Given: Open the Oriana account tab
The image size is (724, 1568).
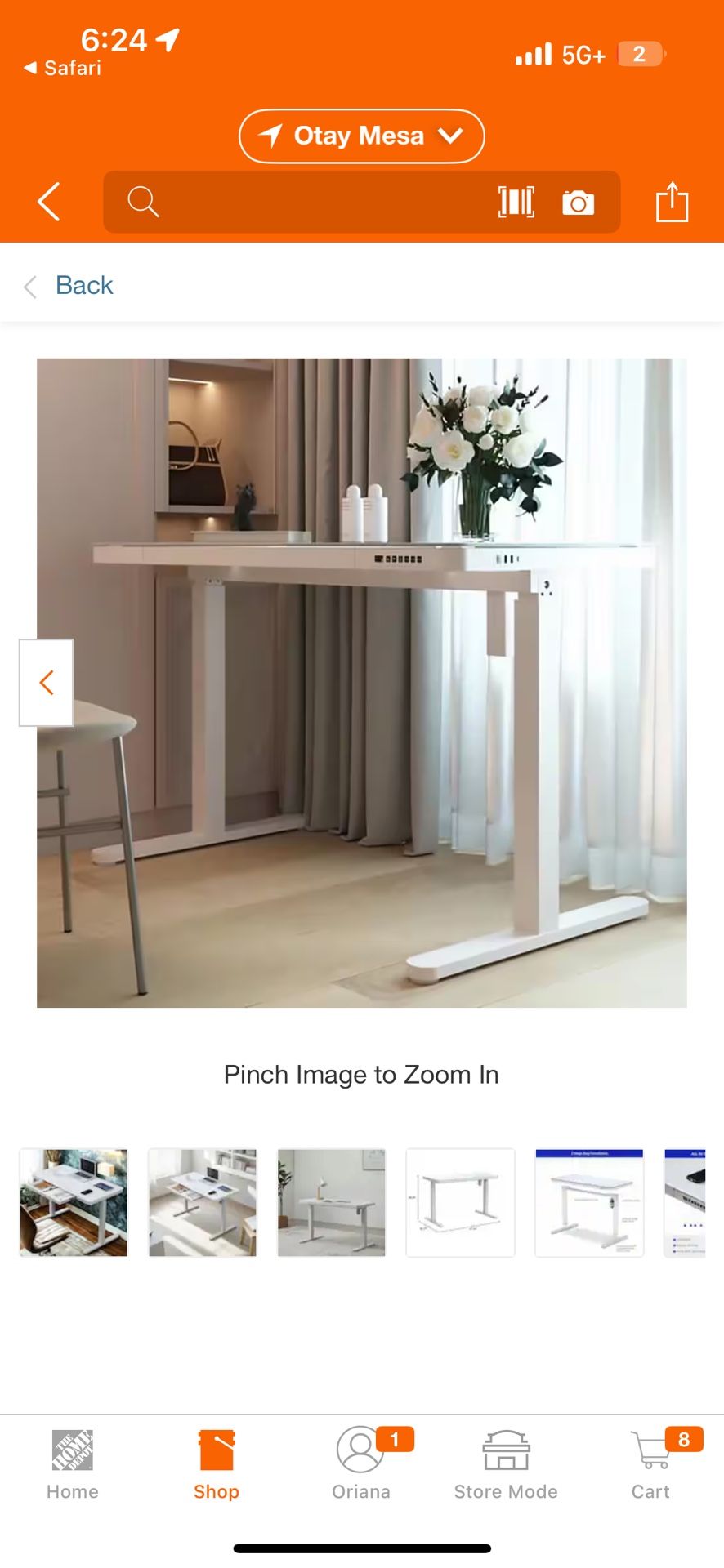Looking at the screenshot, I should (361, 1465).
